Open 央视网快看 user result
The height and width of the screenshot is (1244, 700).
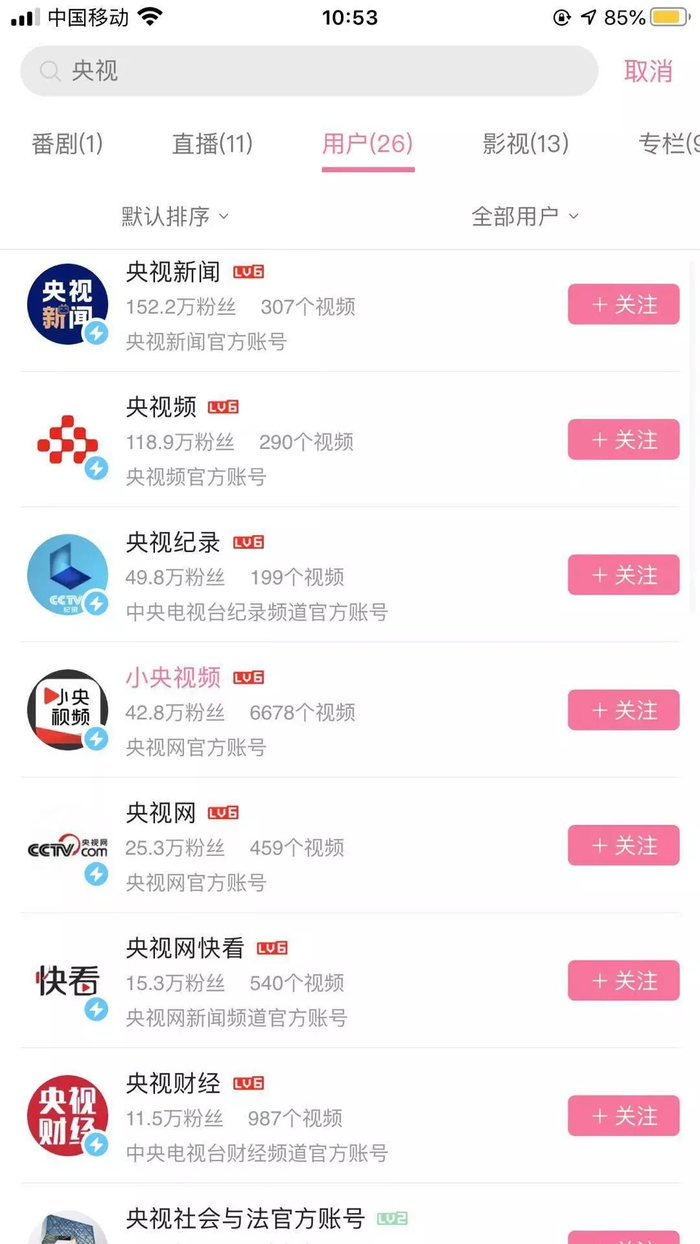(185, 948)
